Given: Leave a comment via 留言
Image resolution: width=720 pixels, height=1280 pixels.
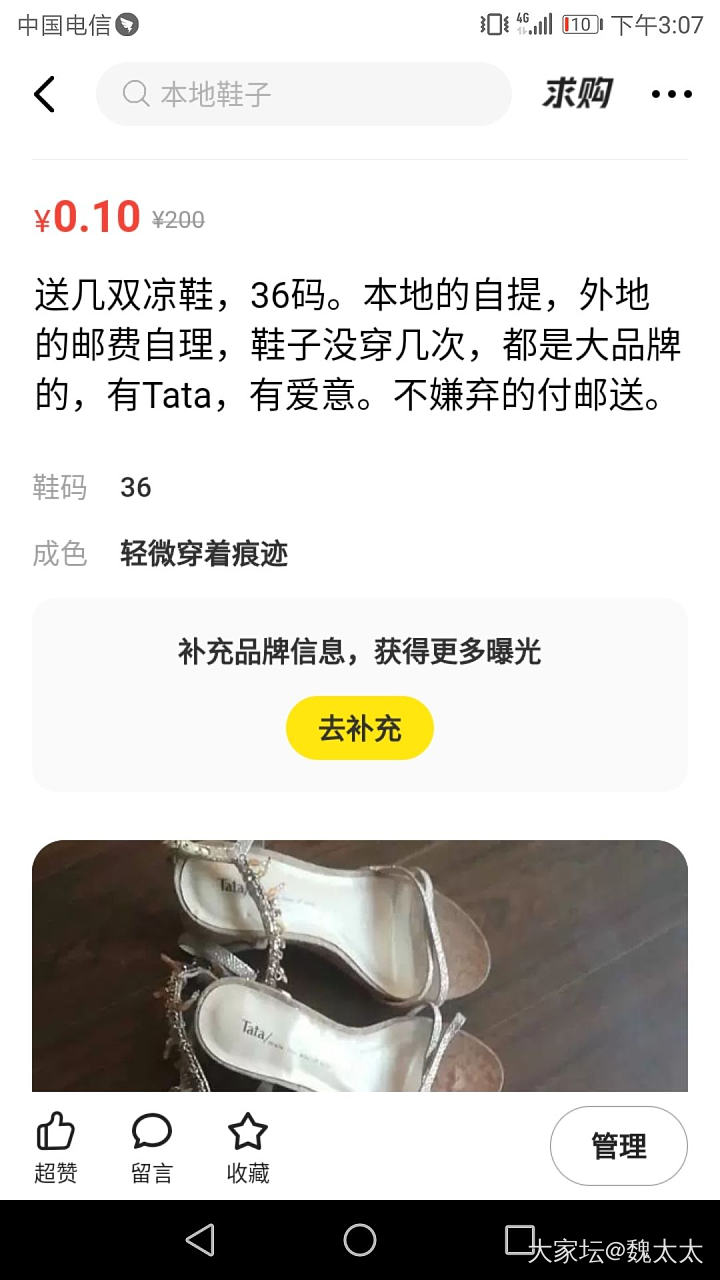Looking at the screenshot, I should pyautogui.click(x=152, y=1146).
